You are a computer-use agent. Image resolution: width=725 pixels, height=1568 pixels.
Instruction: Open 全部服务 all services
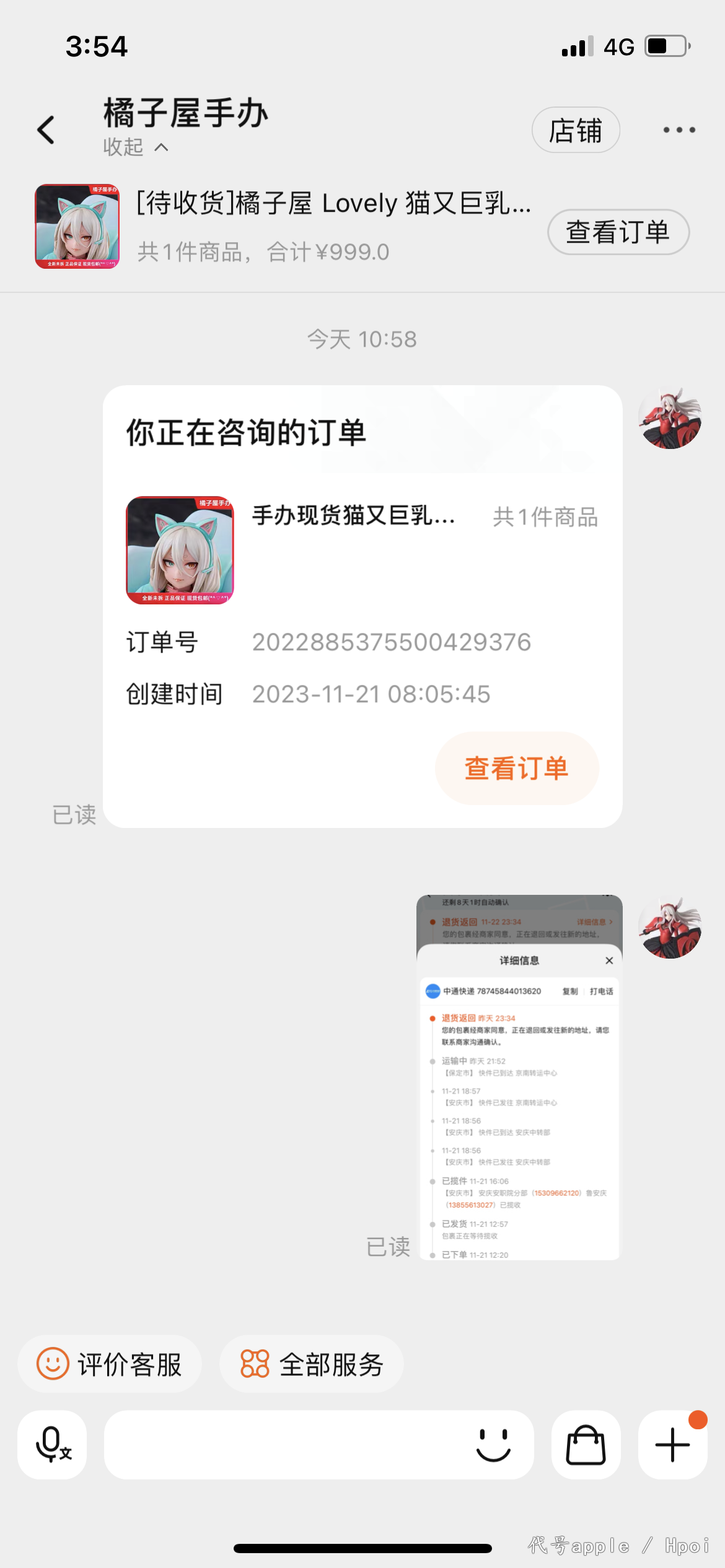[x=312, y=1364]
